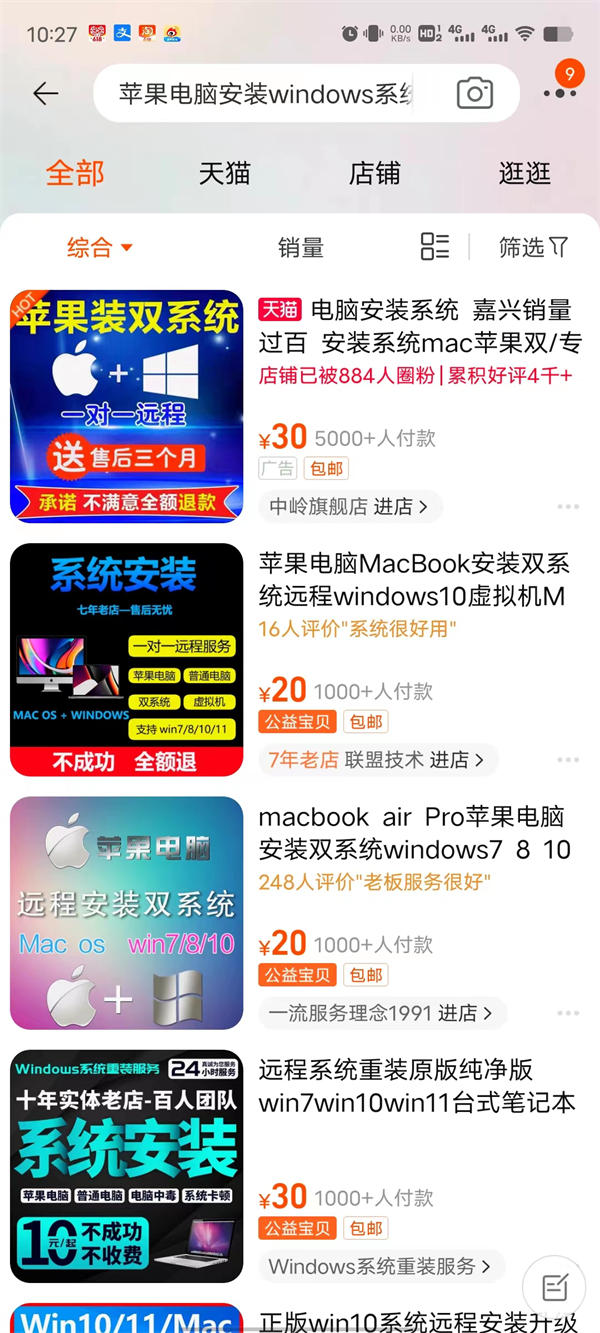Open the 筛选 filter panel

[x=533, y=247]
